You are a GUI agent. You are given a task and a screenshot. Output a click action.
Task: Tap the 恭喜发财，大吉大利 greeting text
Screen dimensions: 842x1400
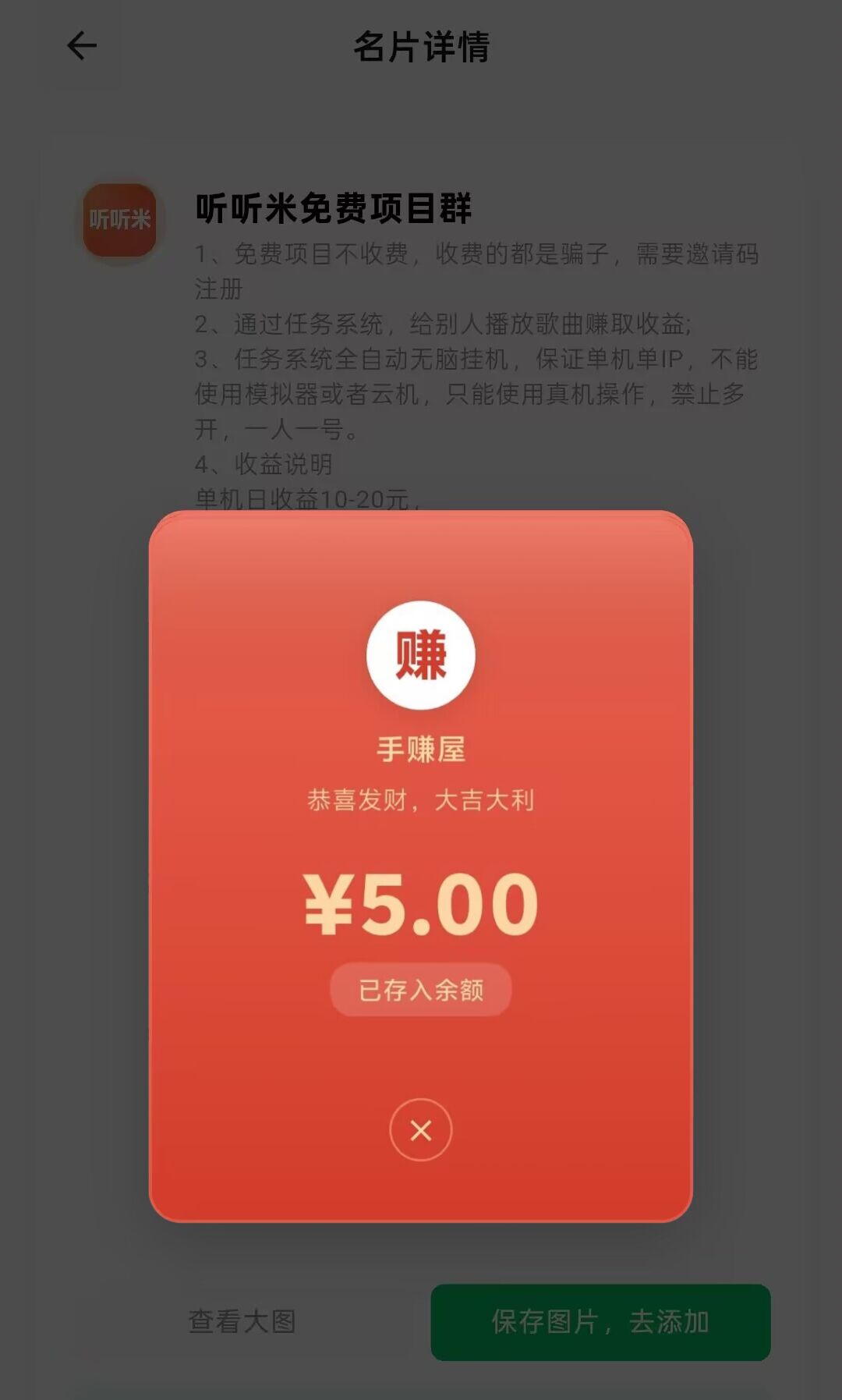point(420,800)
